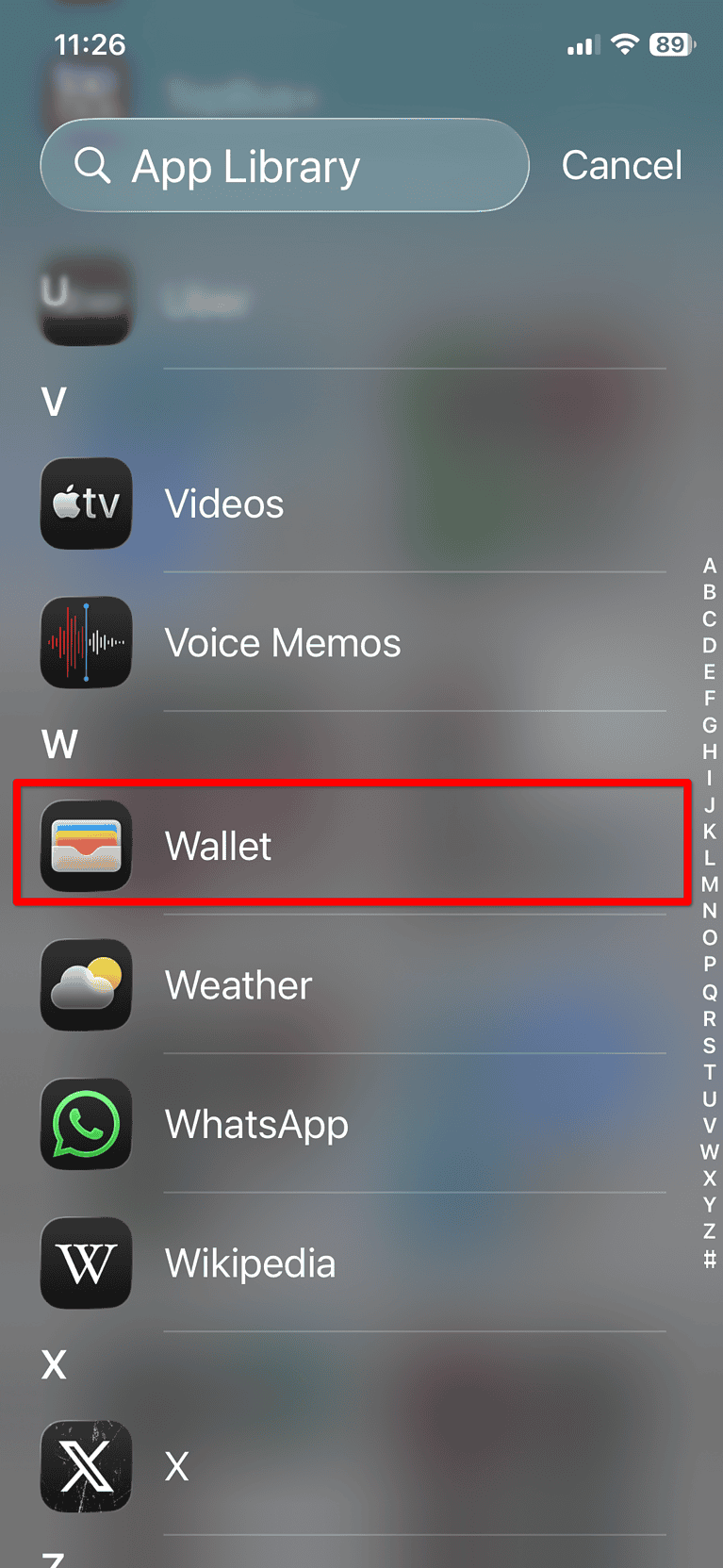723x1568 pixels.
Task: Select letter Z in side index
Action: 710,1230
